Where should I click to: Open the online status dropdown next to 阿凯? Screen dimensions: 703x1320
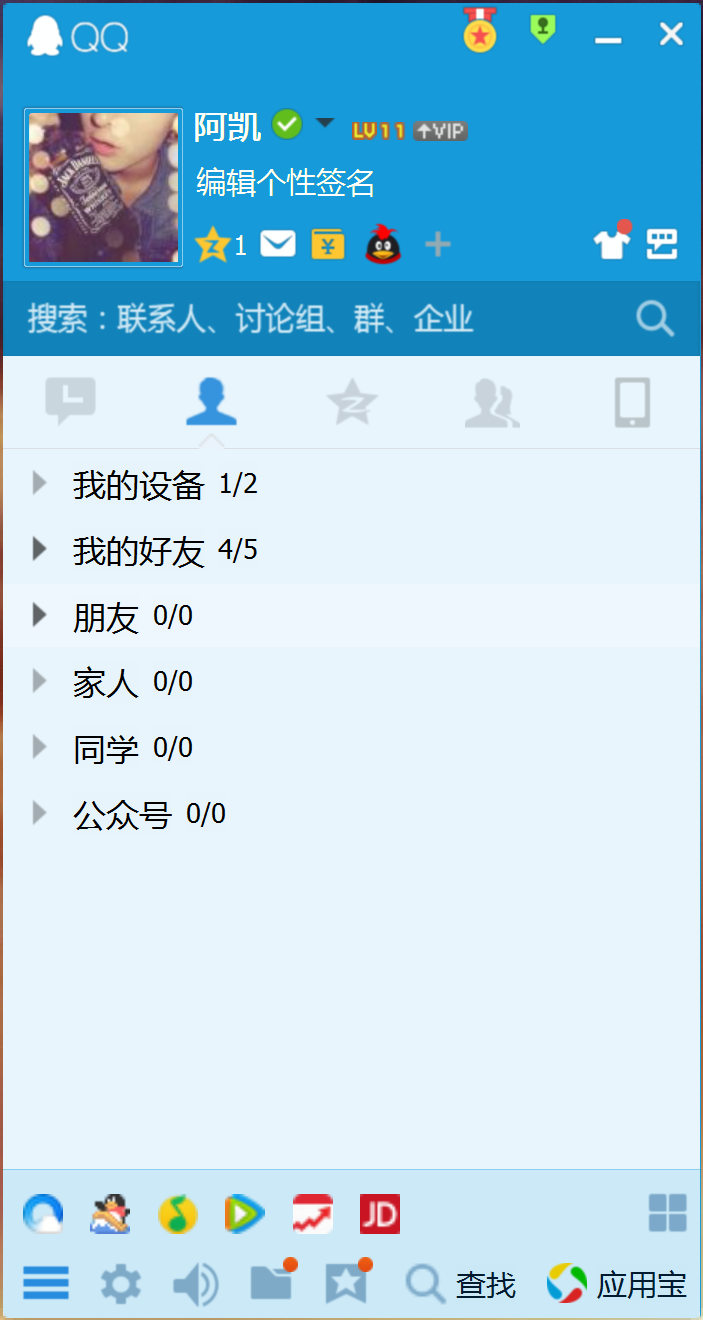point(324,123)
